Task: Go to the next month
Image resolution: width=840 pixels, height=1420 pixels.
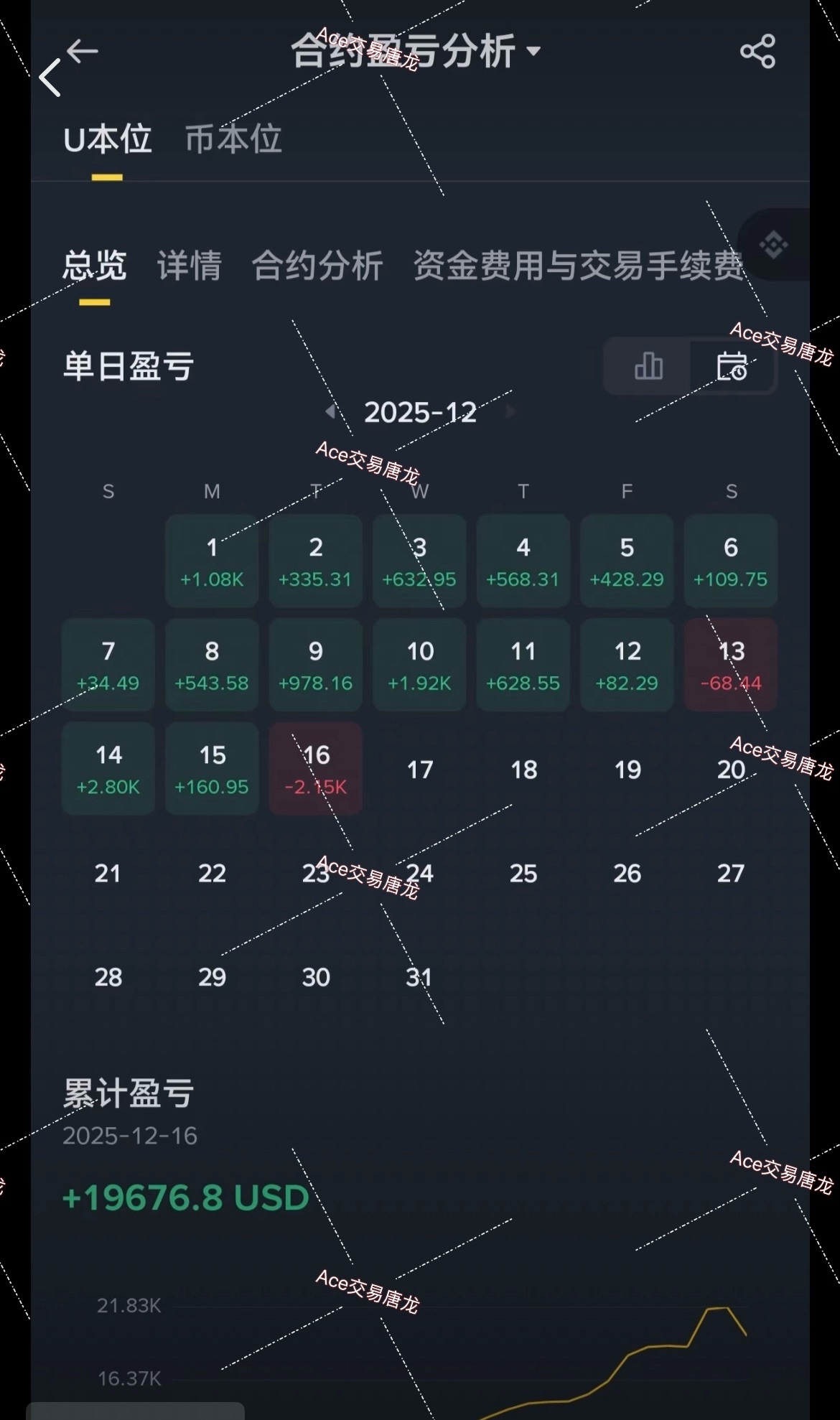Action: click(510, 411)
